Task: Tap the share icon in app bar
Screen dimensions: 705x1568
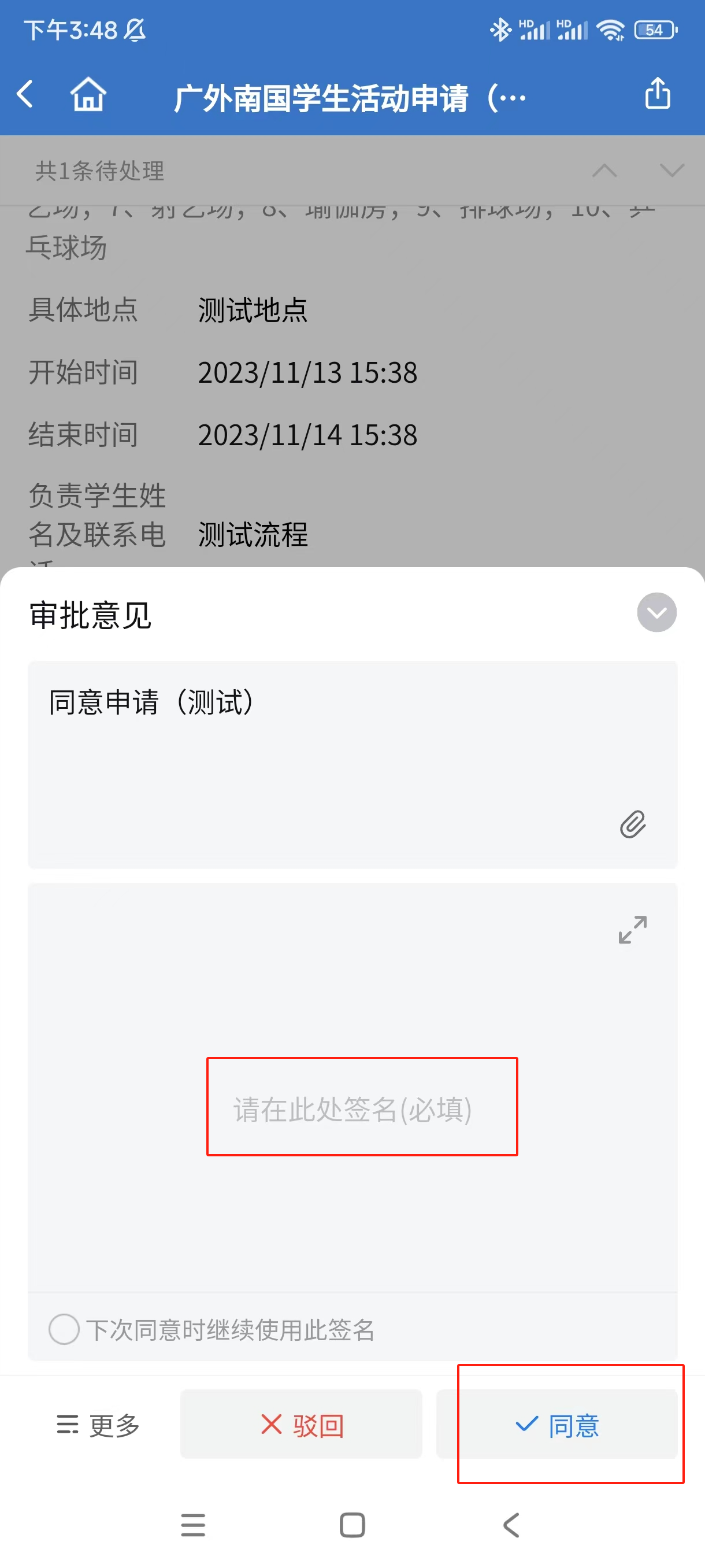Action: click(658, 94)
